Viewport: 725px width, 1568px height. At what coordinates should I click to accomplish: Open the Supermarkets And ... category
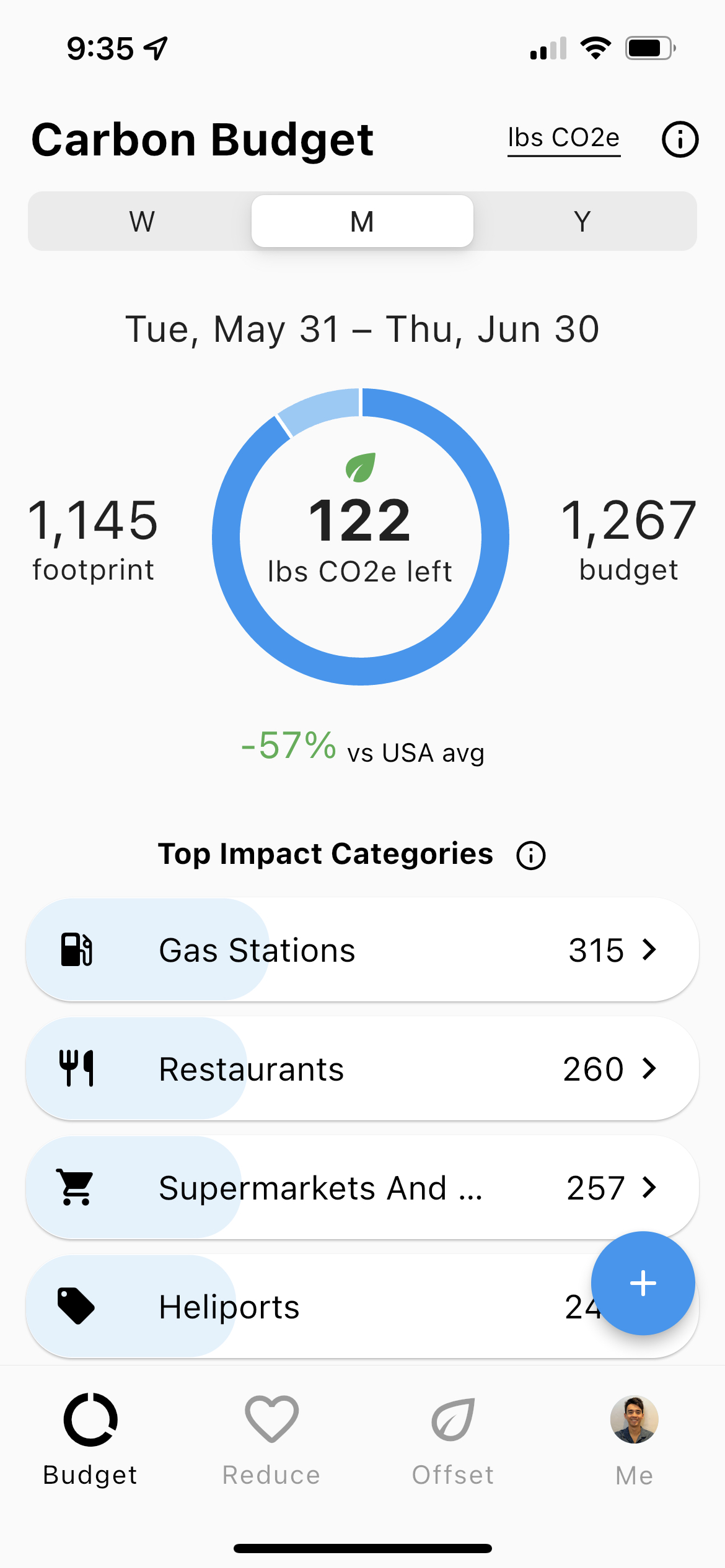point(362,1187)
